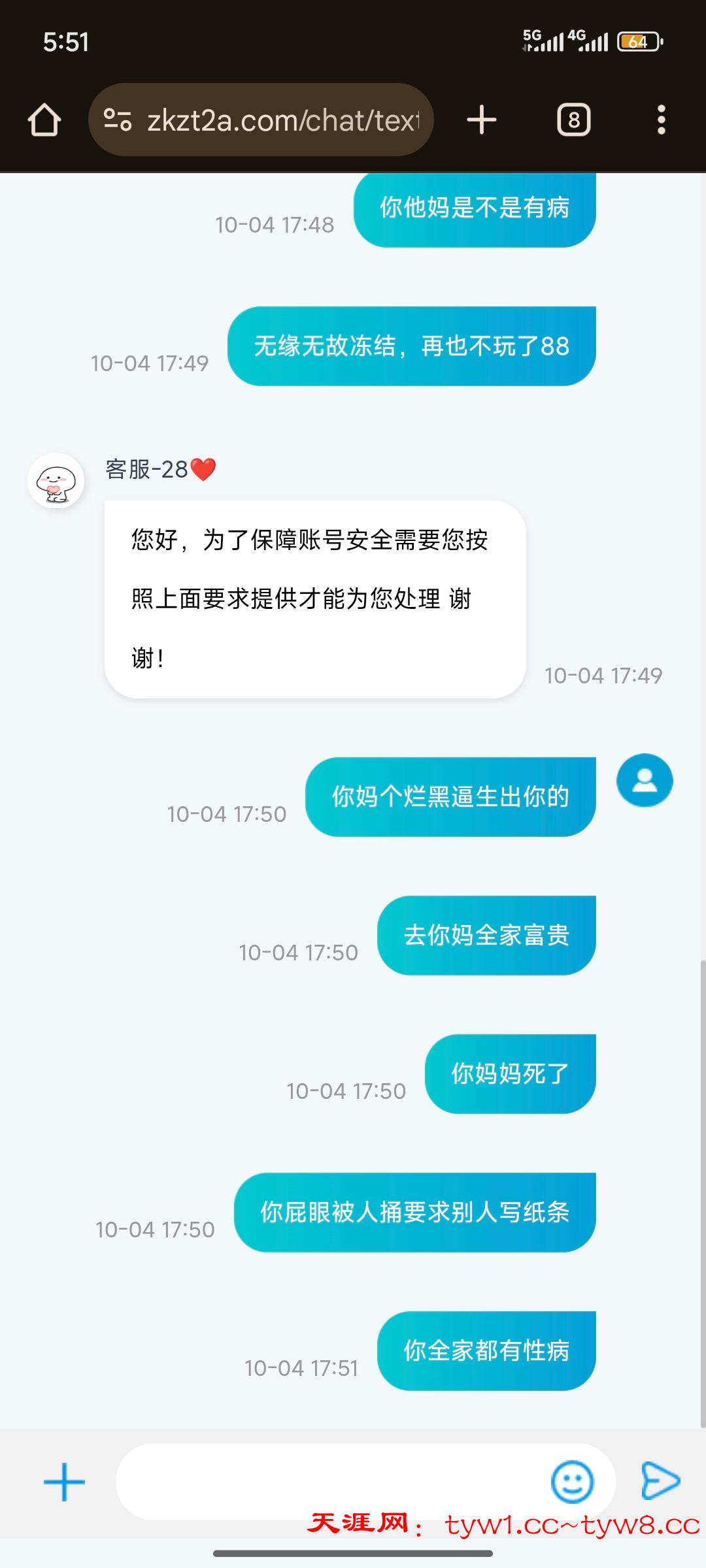Go to the browser home page
The width and height of the screenshot is (706, 1568).
pyautogui.click(x=44, y=120)
